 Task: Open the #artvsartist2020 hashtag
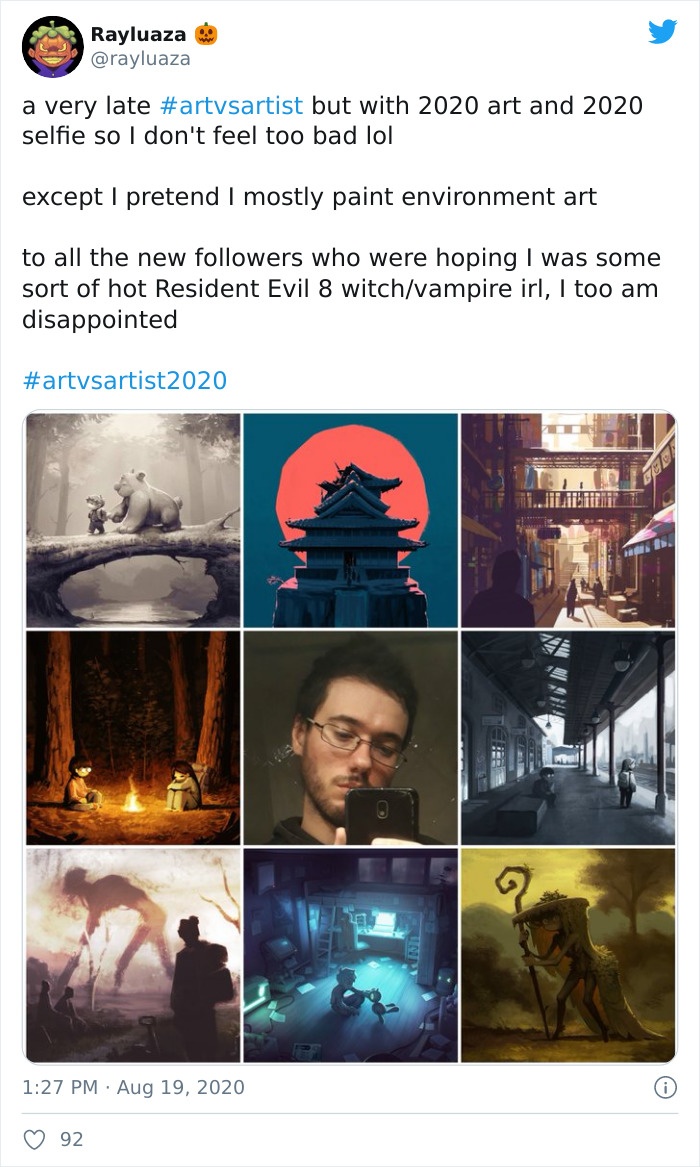[x=124, y=380]
